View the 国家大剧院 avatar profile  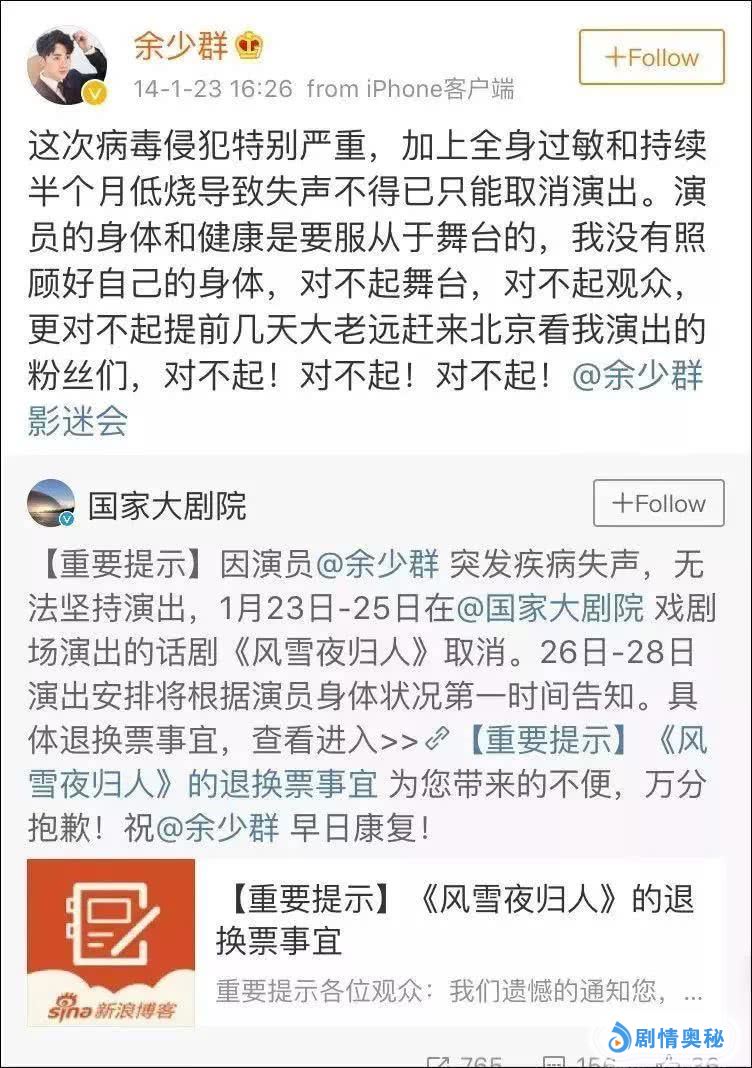point(51,504)
